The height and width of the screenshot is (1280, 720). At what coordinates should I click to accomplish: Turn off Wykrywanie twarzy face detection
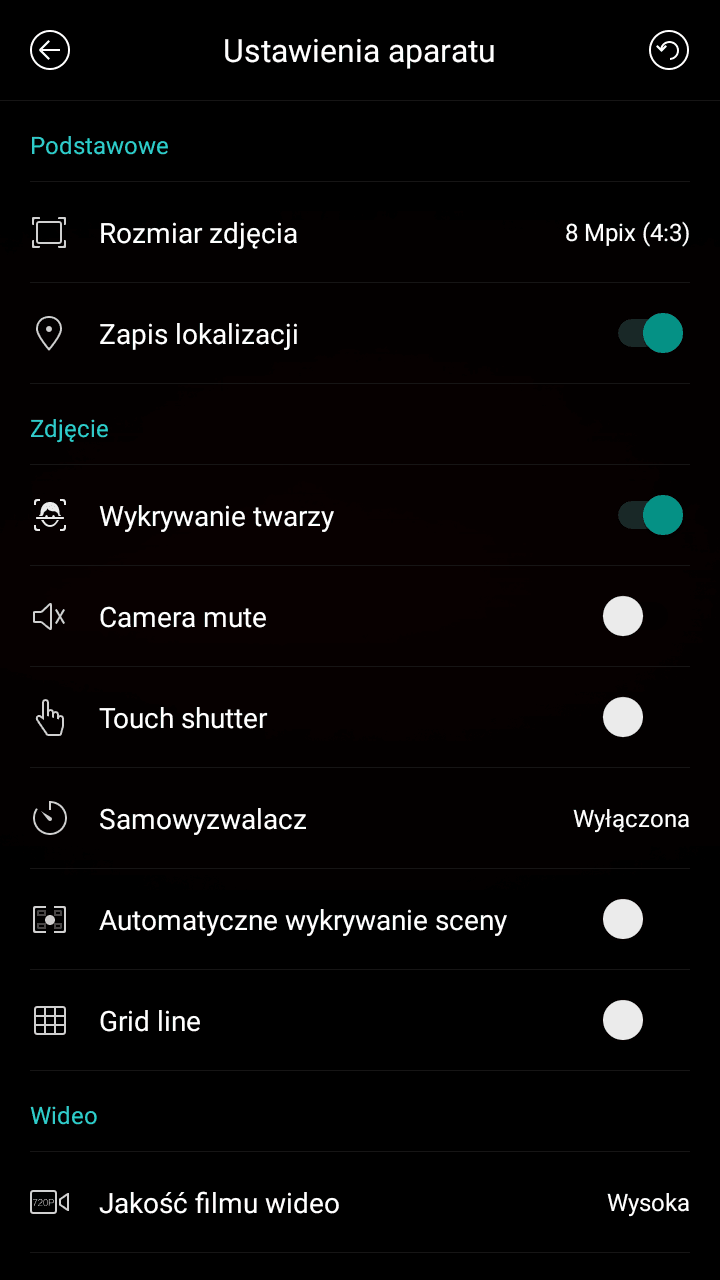tap(650, 516)
